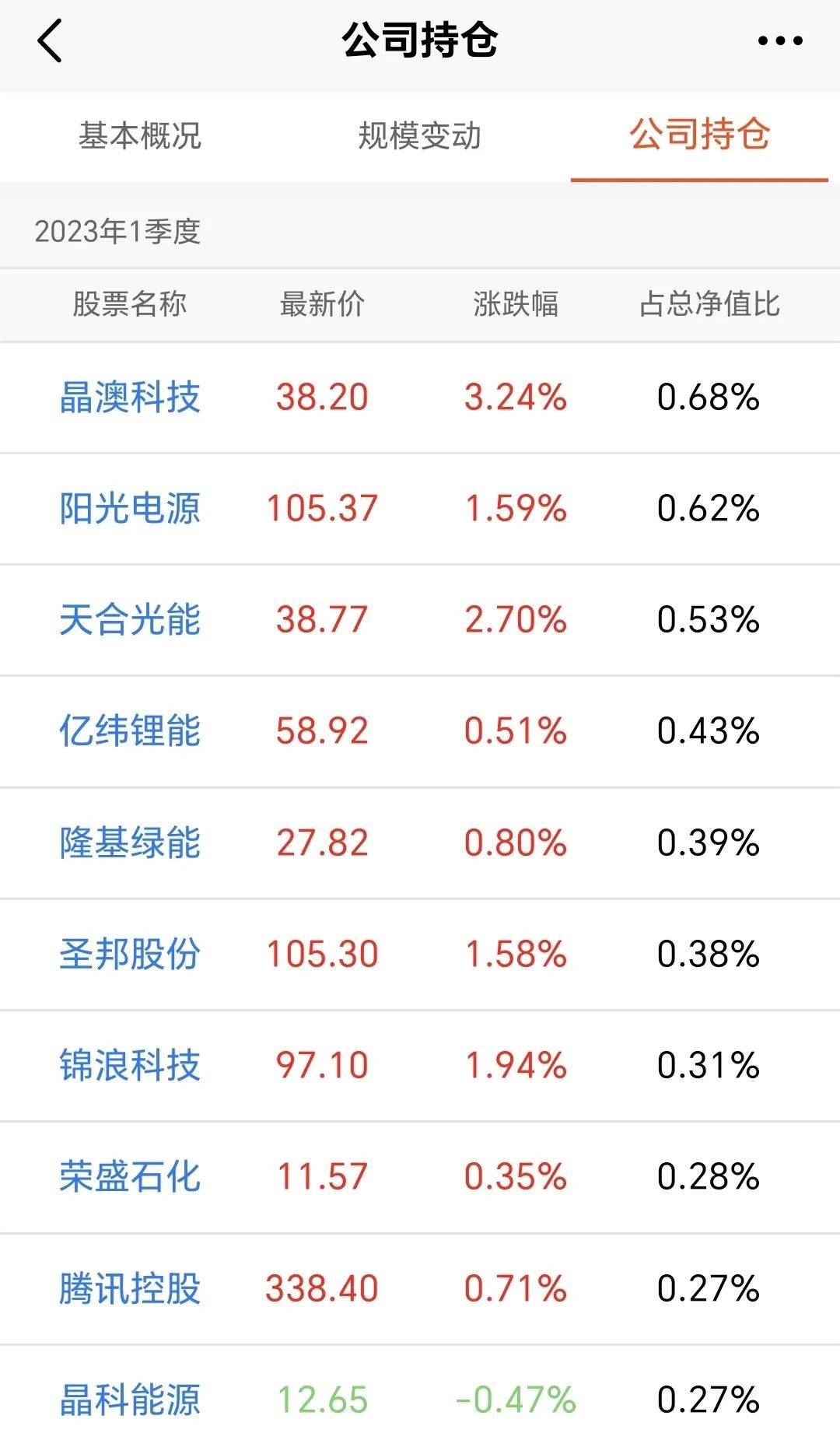Viewport: 840px width, 1447px height.
Task: Select the 公司持仓 tab
Action: (x=700, y=135)
